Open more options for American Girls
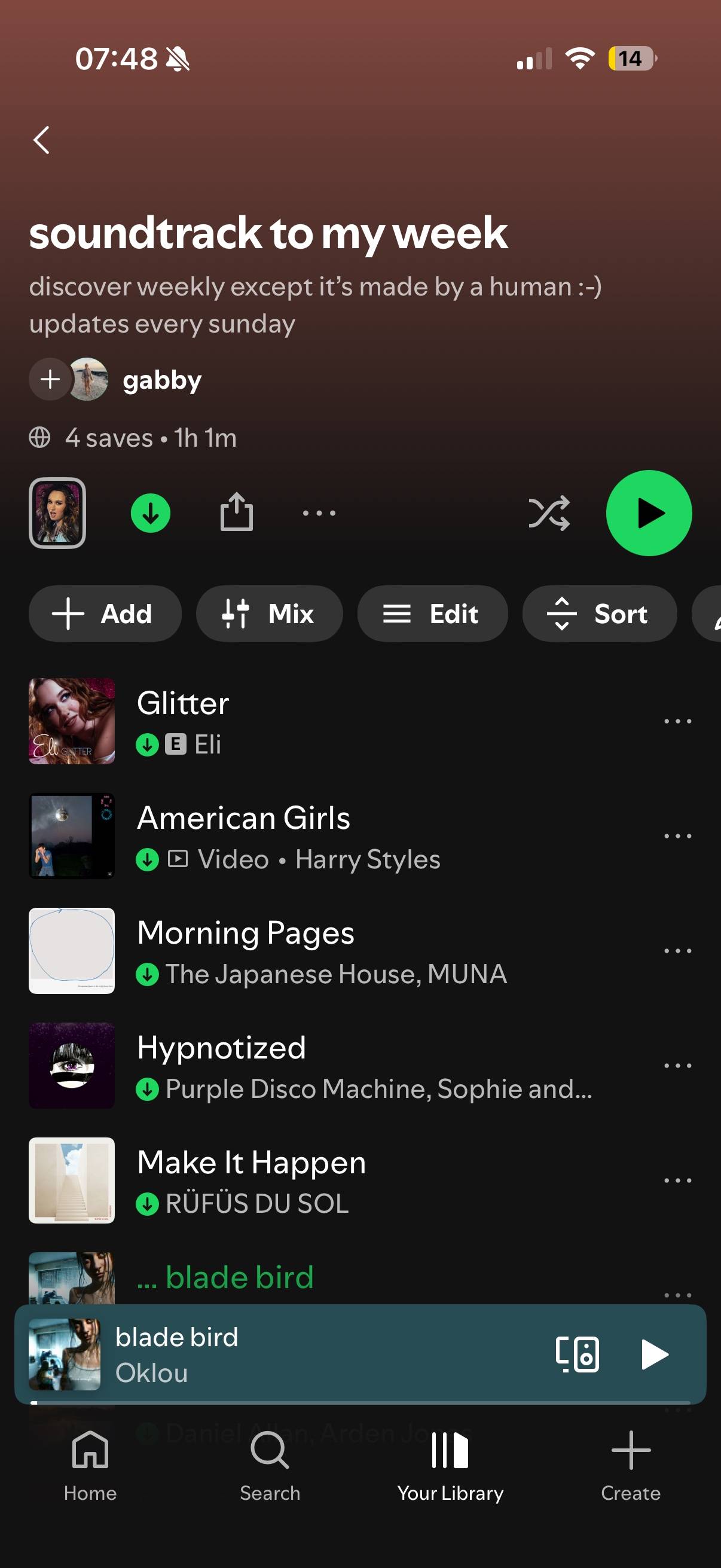This screenshot has width=721, height=1568. tap(677, 836)
